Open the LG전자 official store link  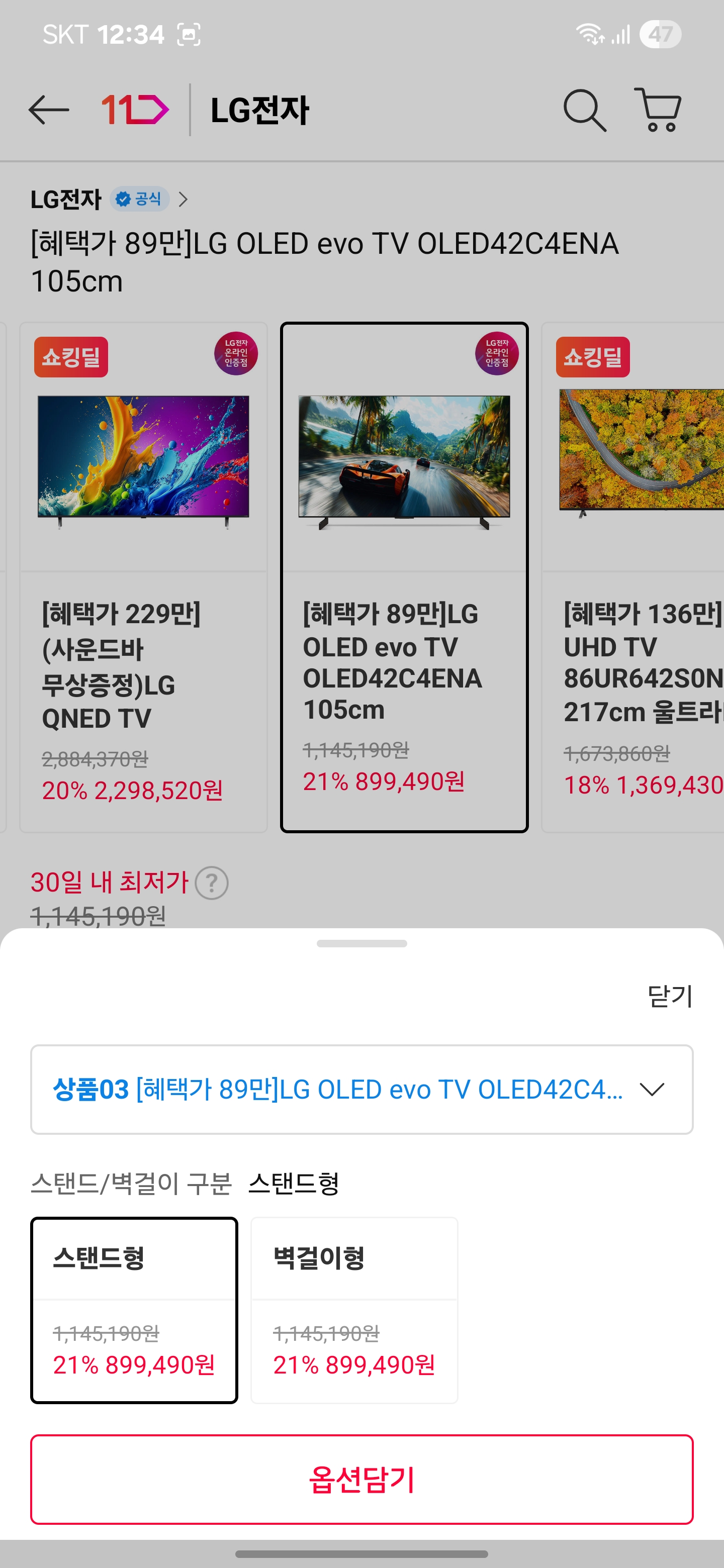point(110,199)
